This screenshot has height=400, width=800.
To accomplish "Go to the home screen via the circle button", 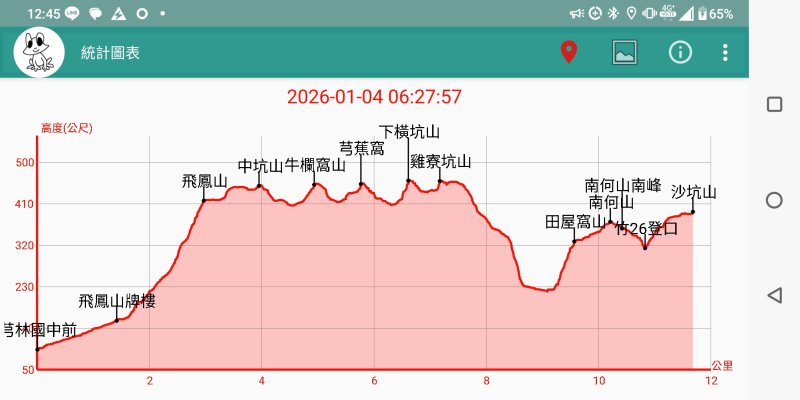I will coord(773,200).
